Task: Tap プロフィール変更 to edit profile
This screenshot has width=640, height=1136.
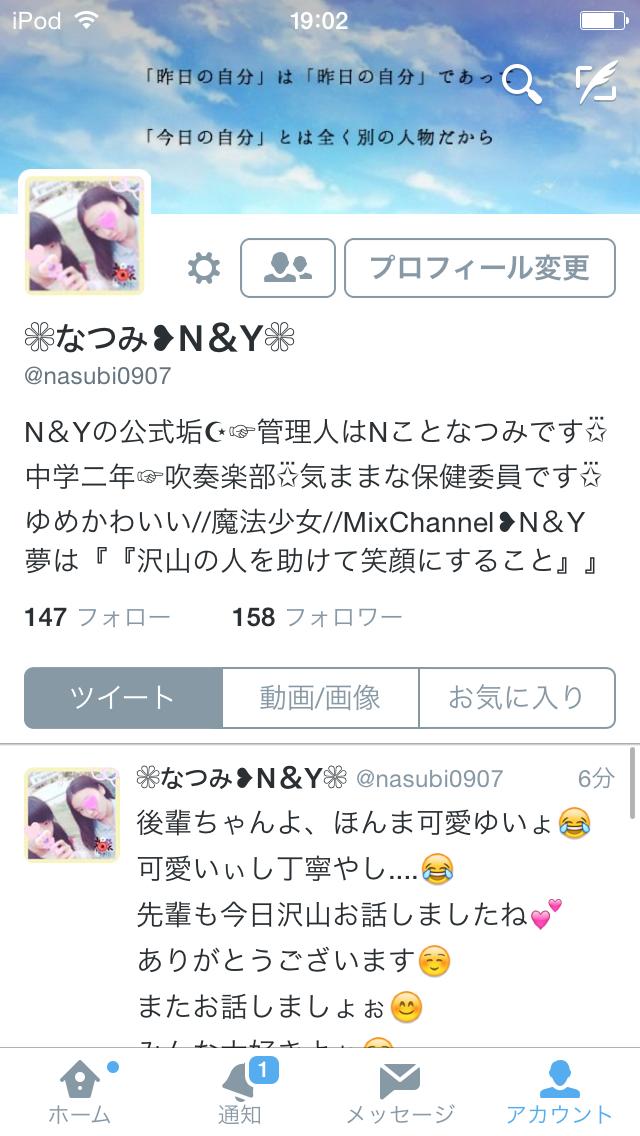Action: click(x=479, y=268)
